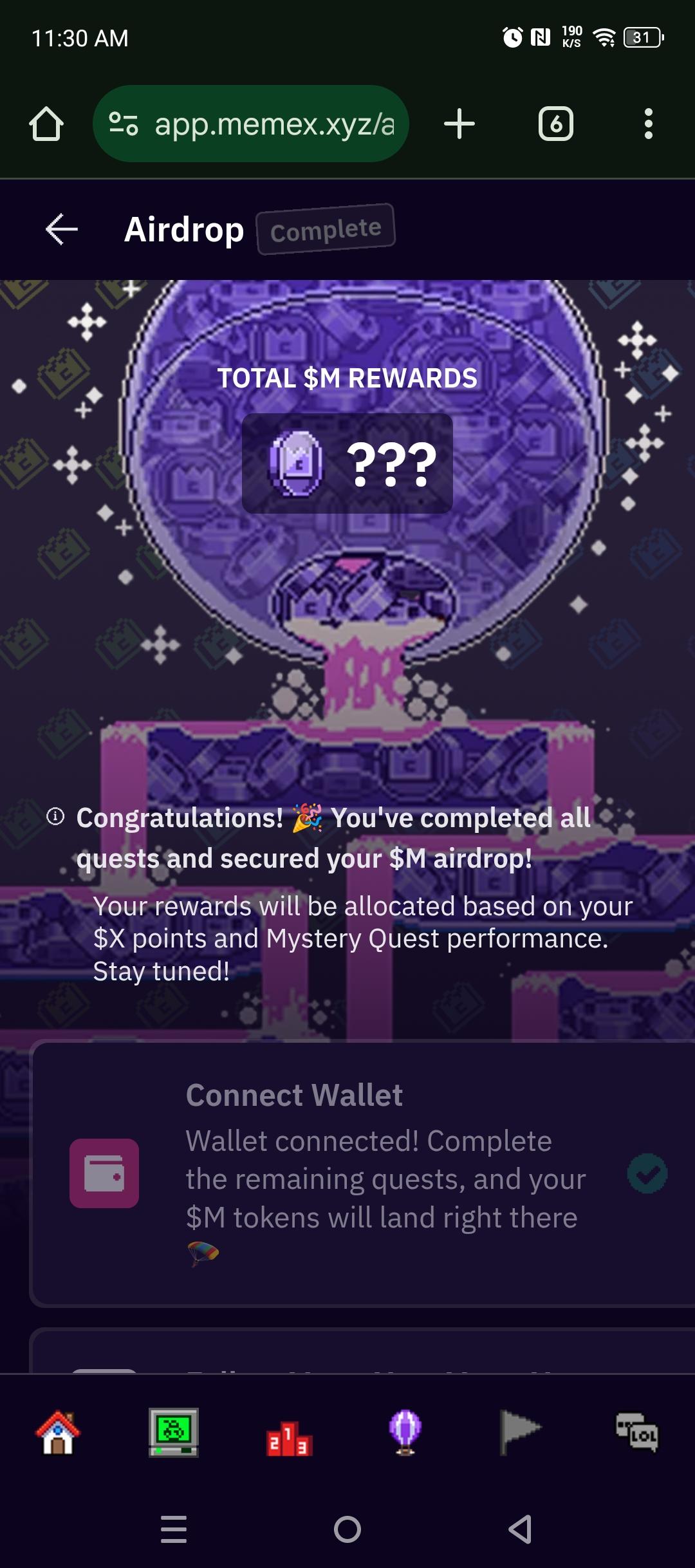Image resolution: width=695 pixels, height=1568 pixels.
Task: Open a new browser tab
Action: pyautogui.click(x=459, y=124)
